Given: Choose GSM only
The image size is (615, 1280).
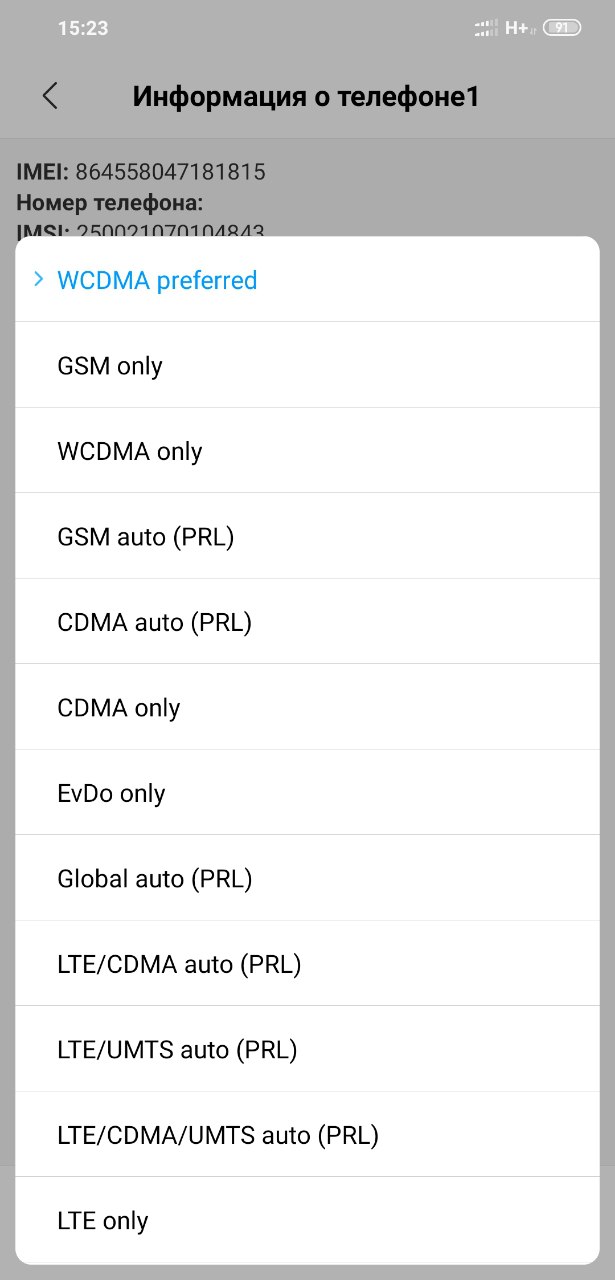Looking at the screenshot, I should click(x=307, y=365).
